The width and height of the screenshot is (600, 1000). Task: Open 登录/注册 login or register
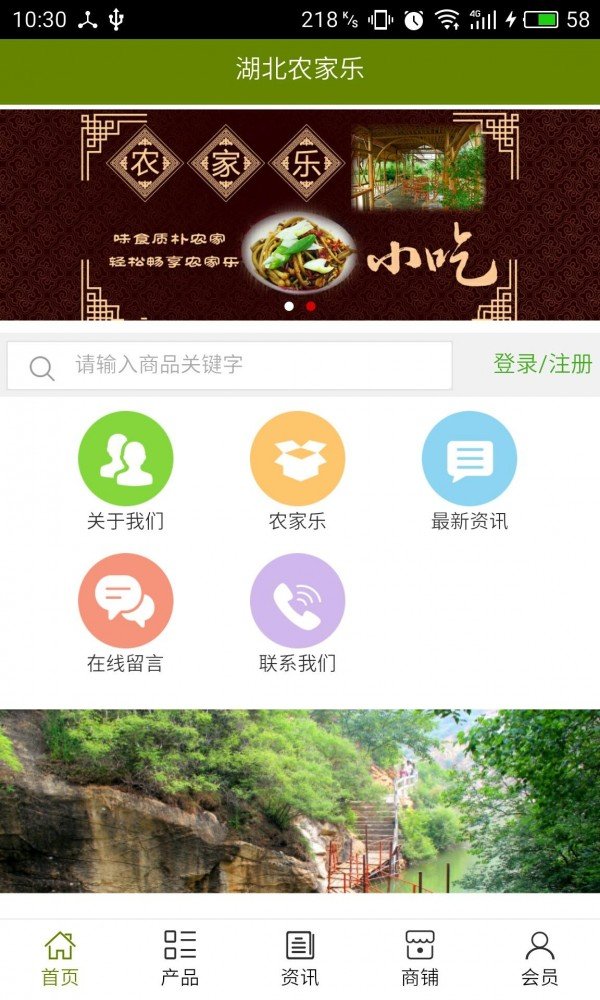click(x=542, y=364)
